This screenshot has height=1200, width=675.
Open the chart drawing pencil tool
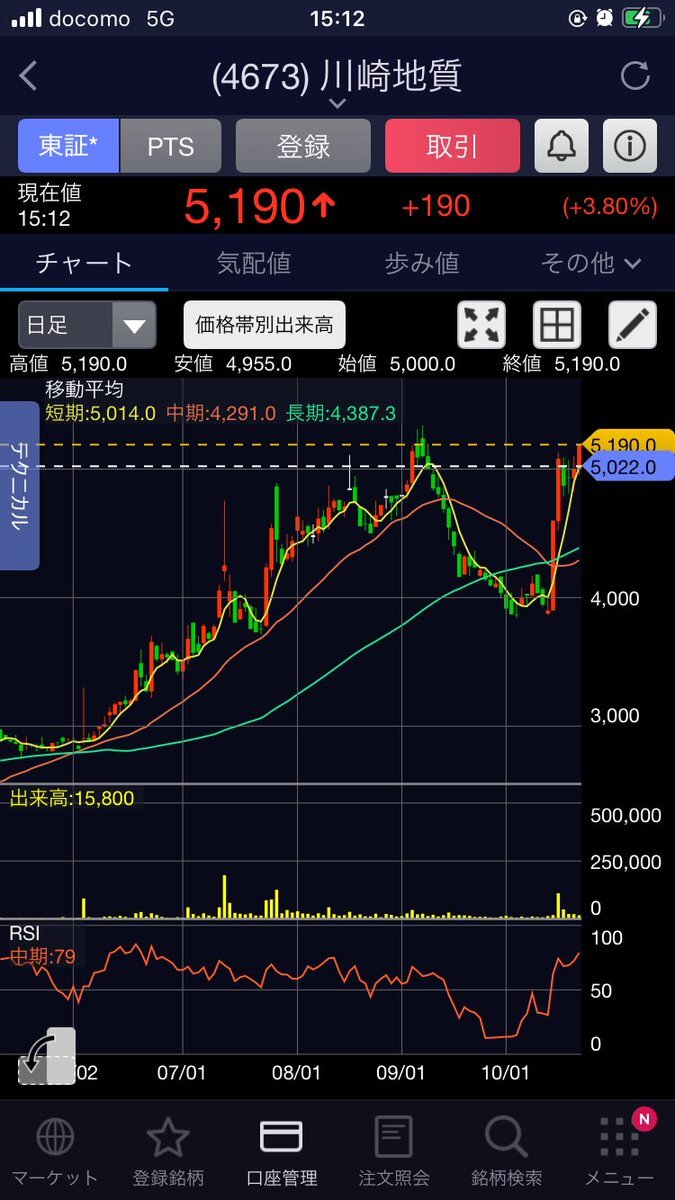(632, 325)
